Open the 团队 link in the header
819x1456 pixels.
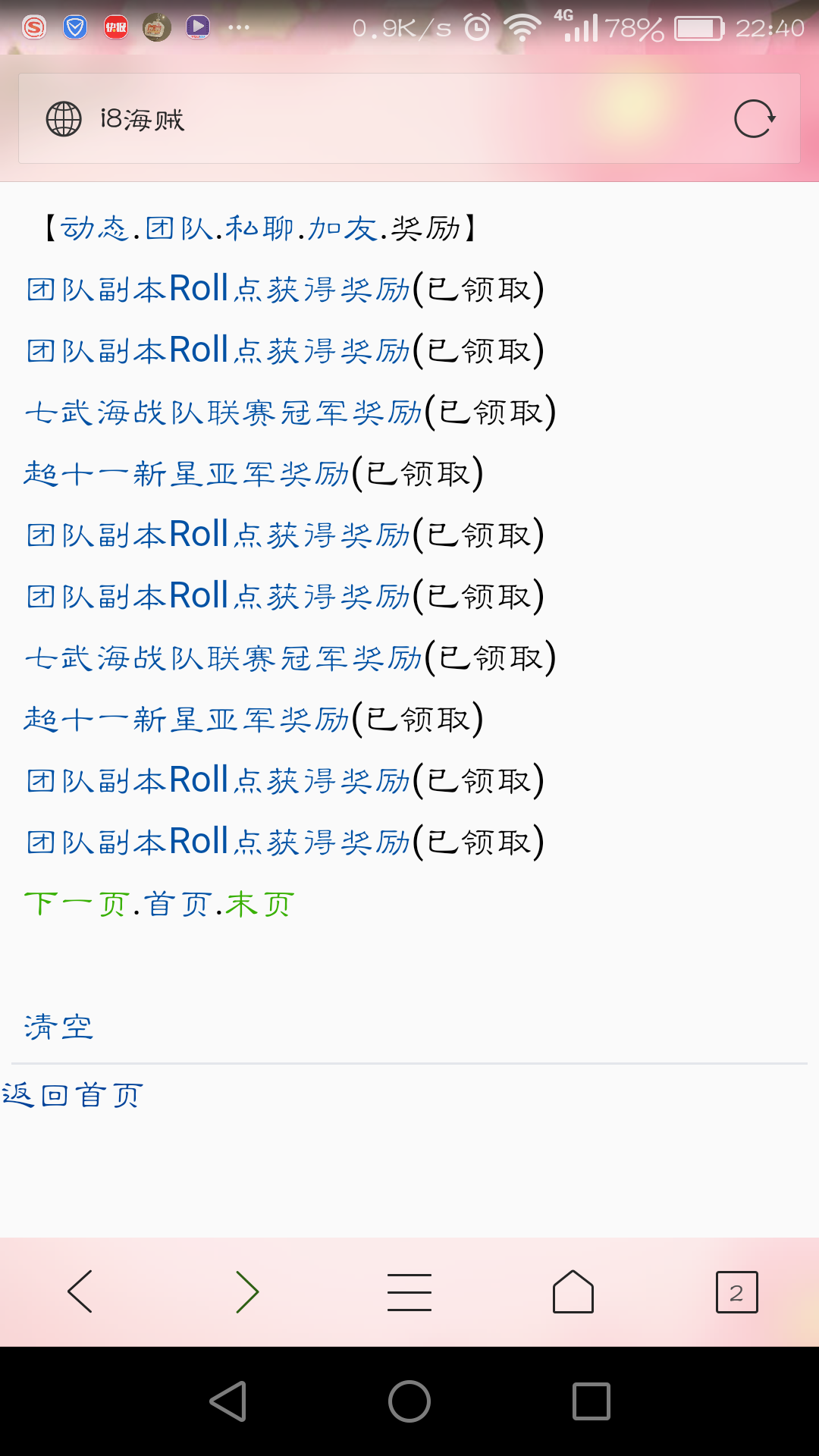click(x=180, y=227)
